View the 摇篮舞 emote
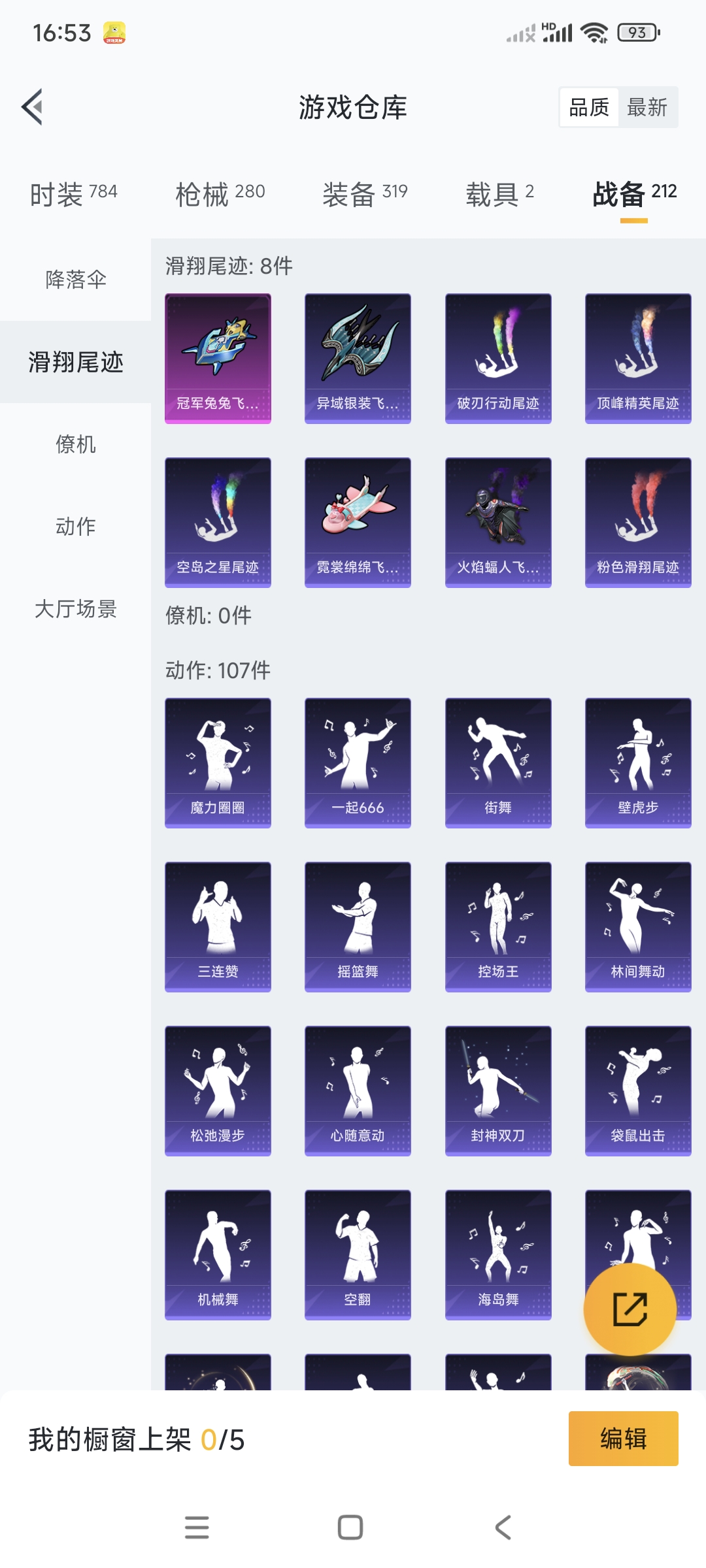This screenshot has width=706, height=1568. 358,926
